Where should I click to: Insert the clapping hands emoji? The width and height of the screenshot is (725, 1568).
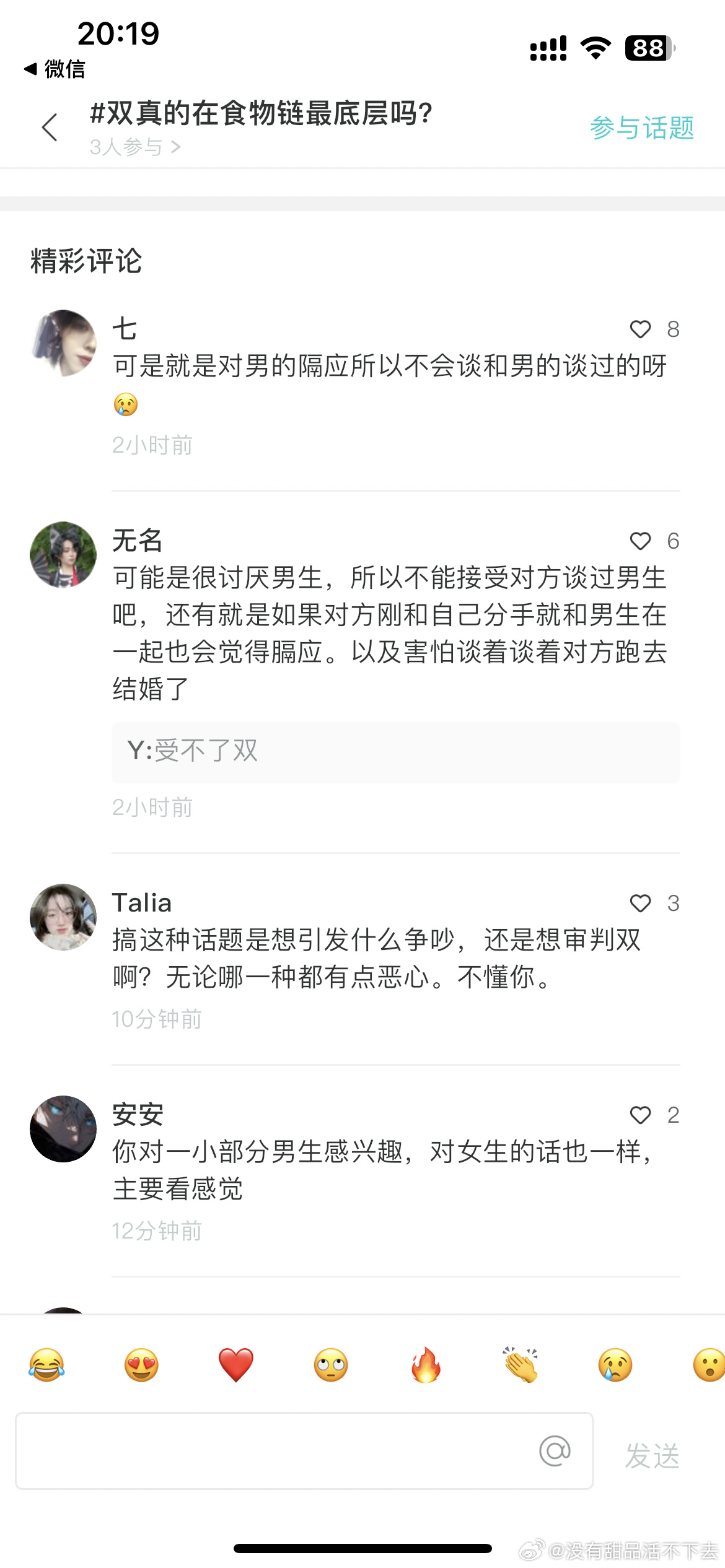(521, 1365)
